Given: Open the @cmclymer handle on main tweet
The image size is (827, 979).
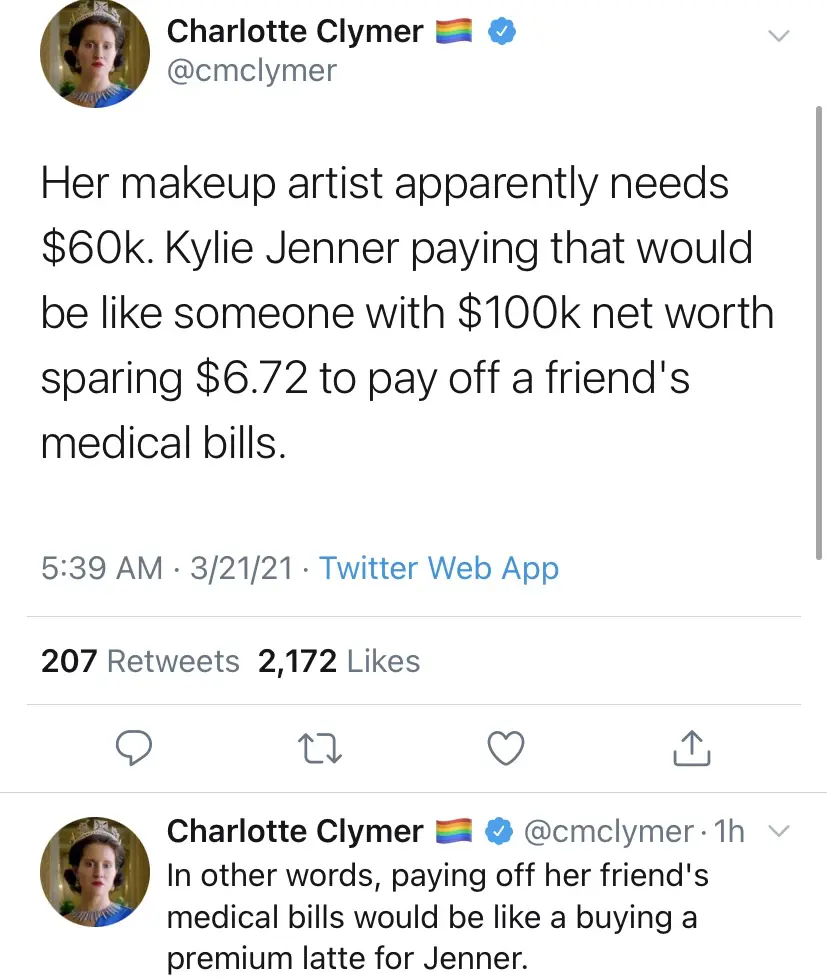Looking at the screenshot, I should (x=251, y=71).
